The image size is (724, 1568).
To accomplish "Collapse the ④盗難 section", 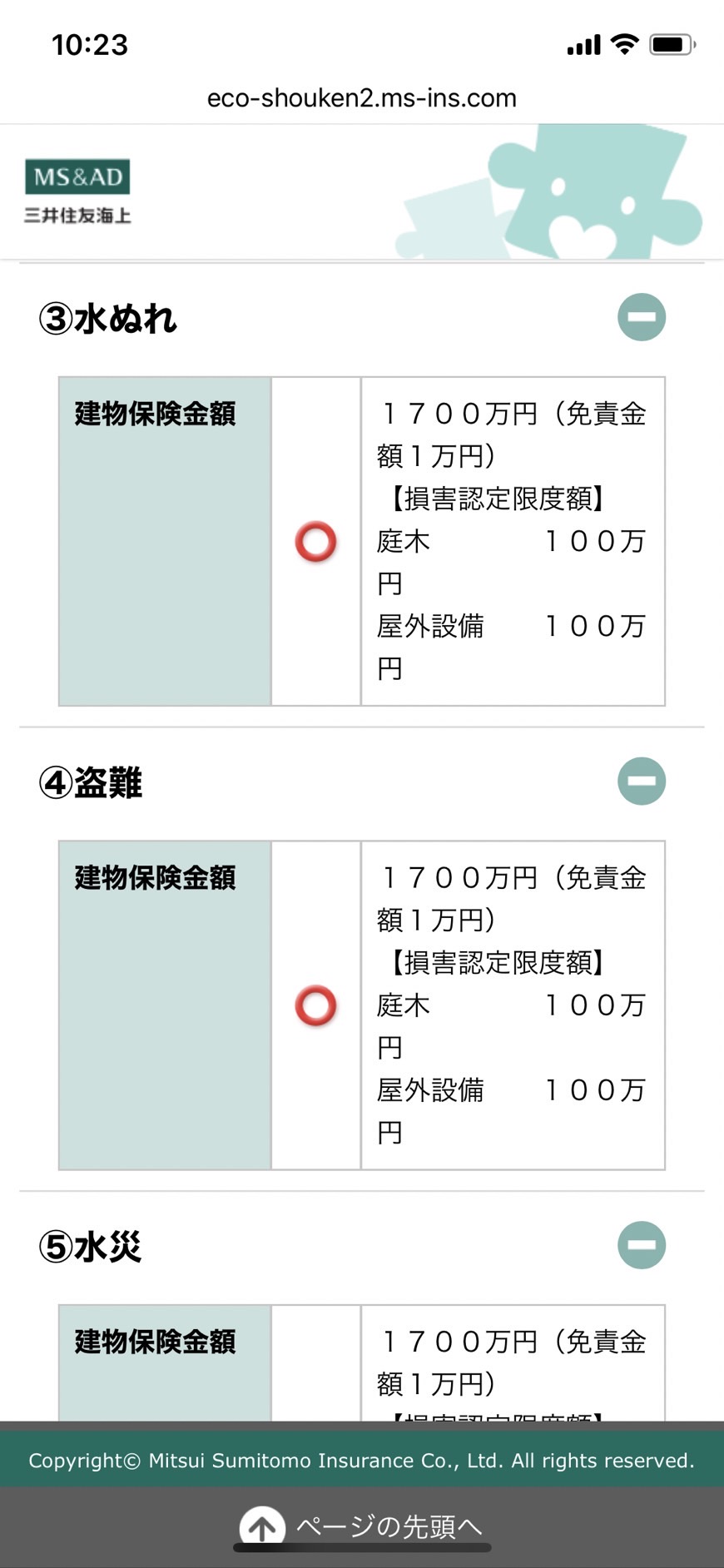I will [x=642, y=781].
